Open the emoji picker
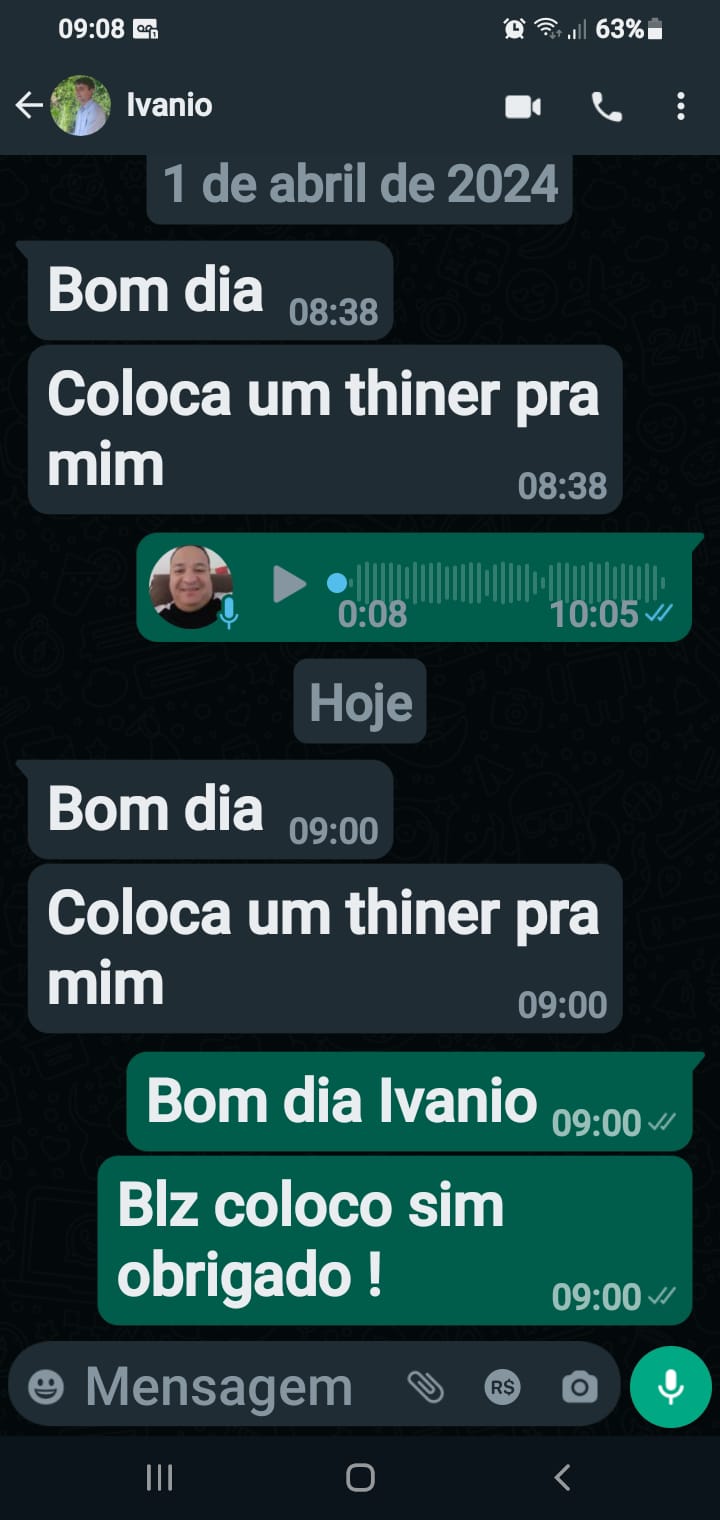Screen dimensions: 720x1520 (46, 1387)
